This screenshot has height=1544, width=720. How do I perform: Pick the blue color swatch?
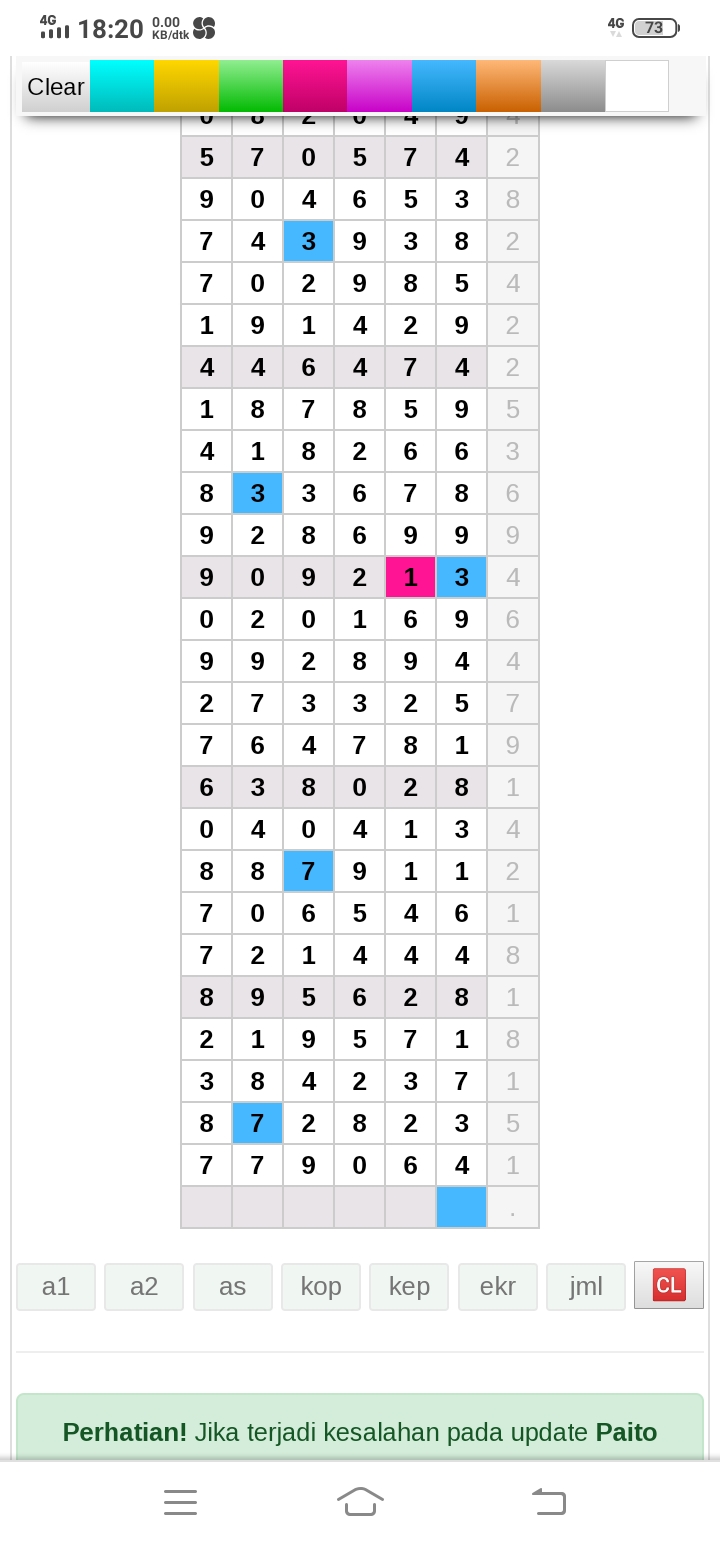point(444,87)
